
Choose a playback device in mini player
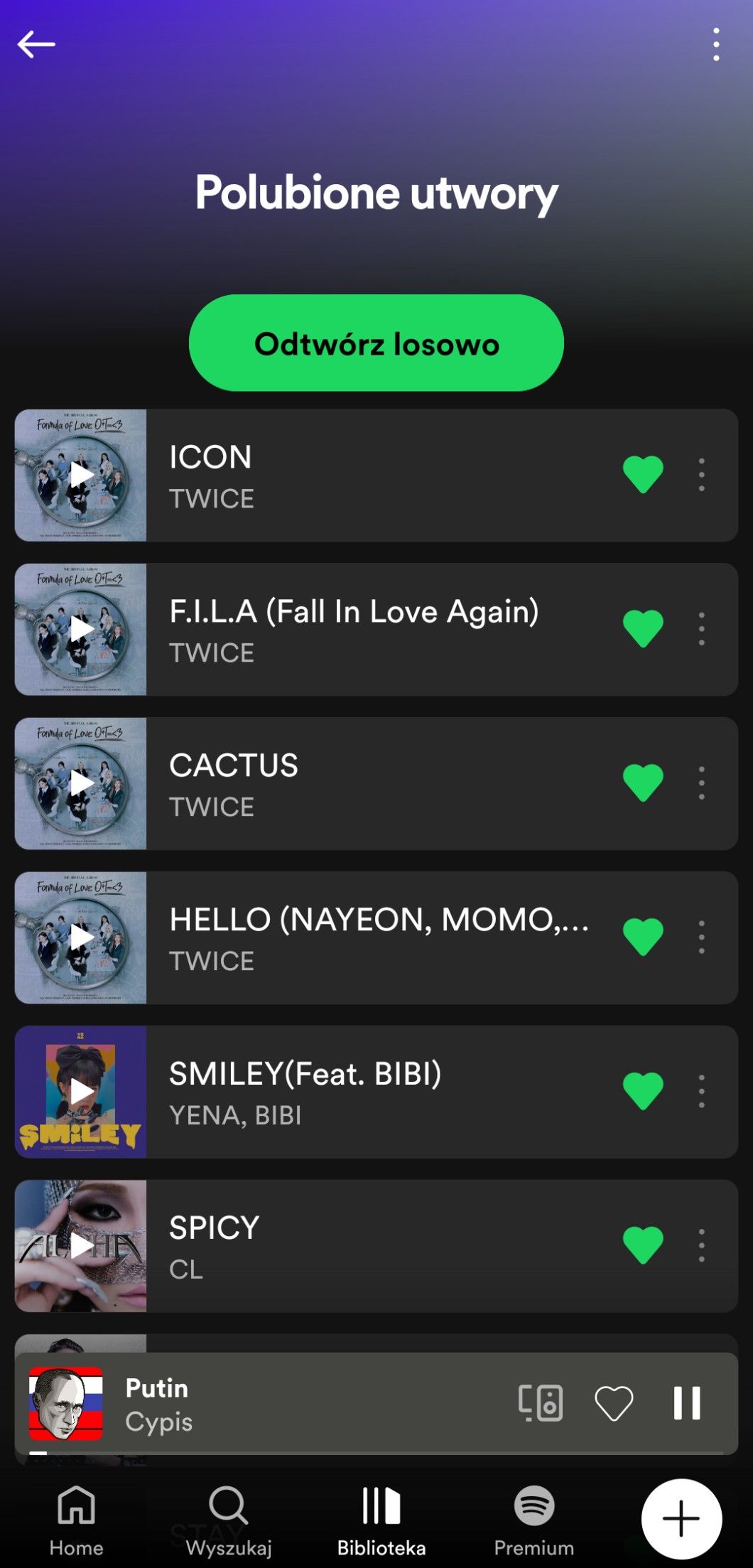[541, 1403]
